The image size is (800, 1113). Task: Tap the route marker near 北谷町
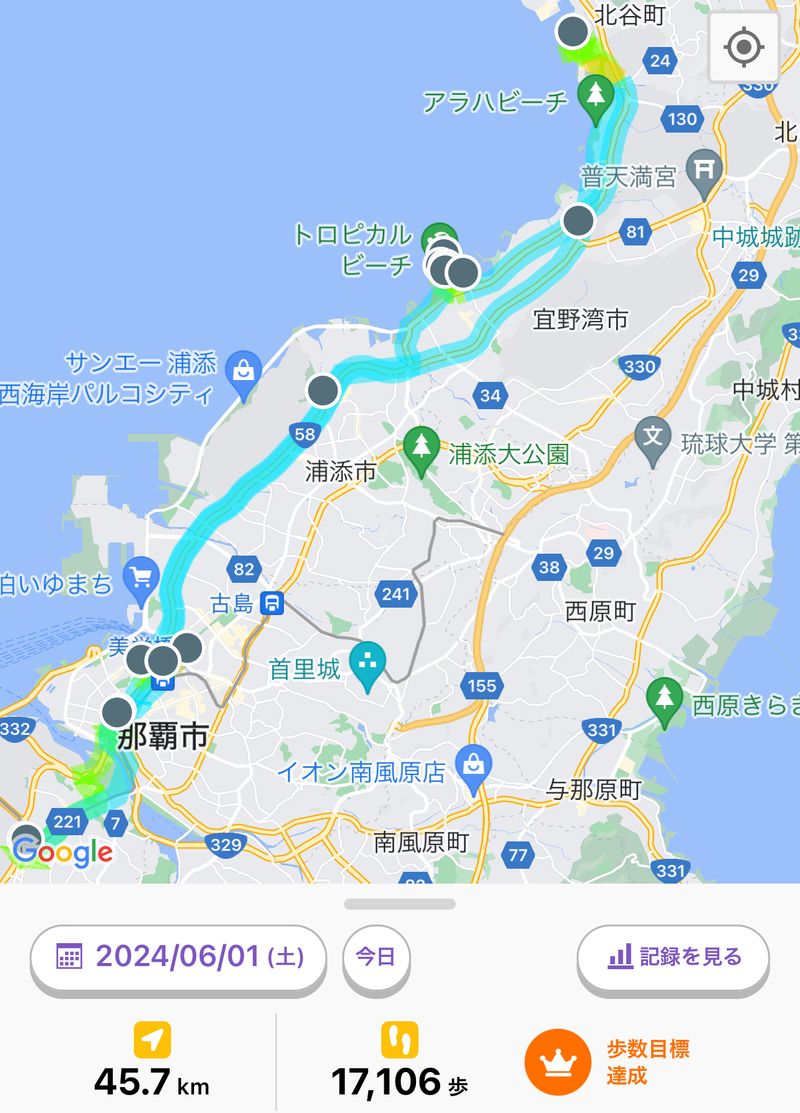coord(572,31)
